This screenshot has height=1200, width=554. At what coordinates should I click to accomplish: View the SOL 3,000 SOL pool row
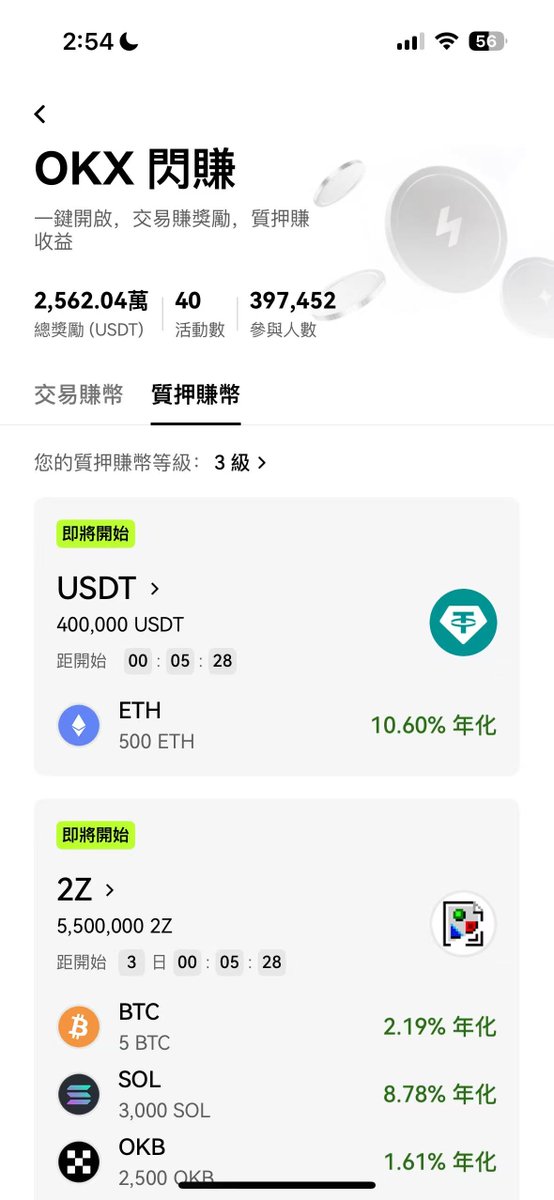277,1095
